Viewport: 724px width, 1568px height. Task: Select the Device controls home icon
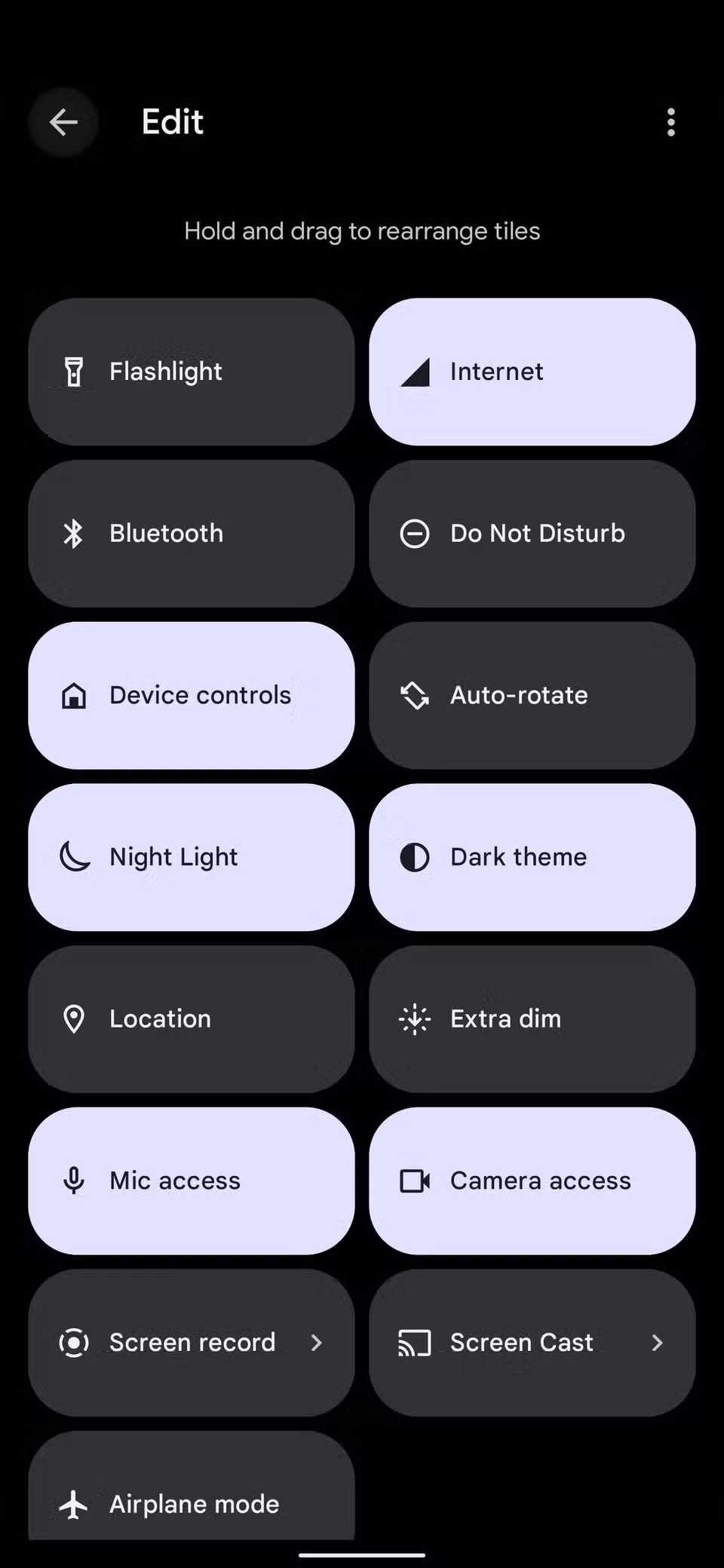(x=74, y=695)
